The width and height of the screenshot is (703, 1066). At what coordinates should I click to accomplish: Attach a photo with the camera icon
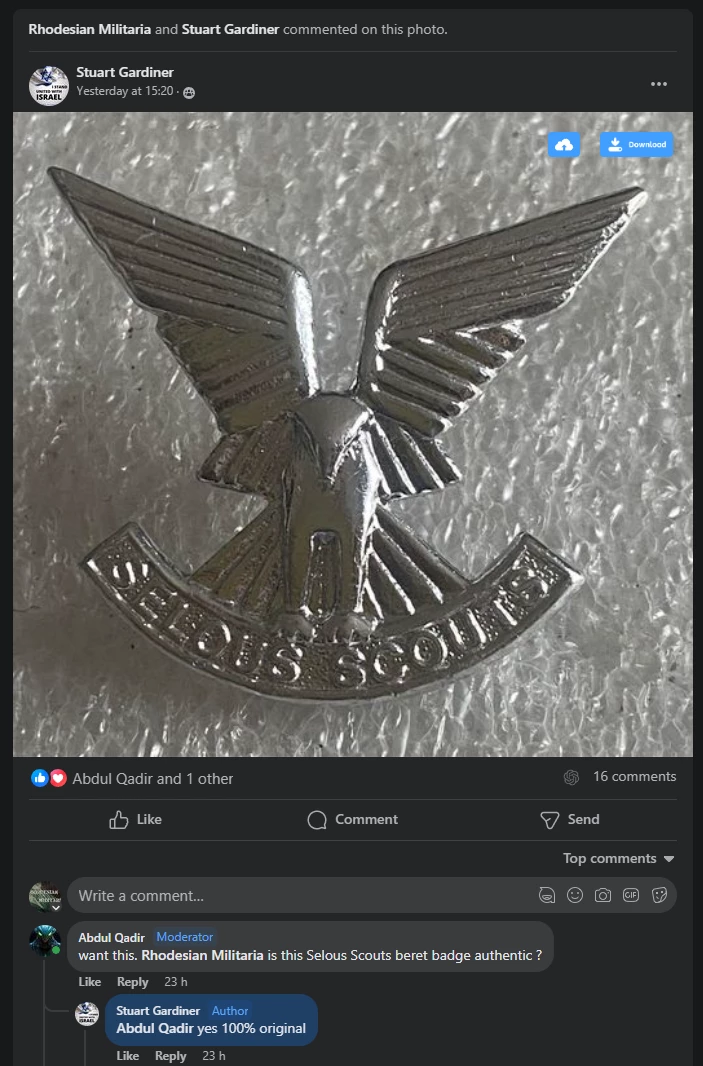[603, 896]
